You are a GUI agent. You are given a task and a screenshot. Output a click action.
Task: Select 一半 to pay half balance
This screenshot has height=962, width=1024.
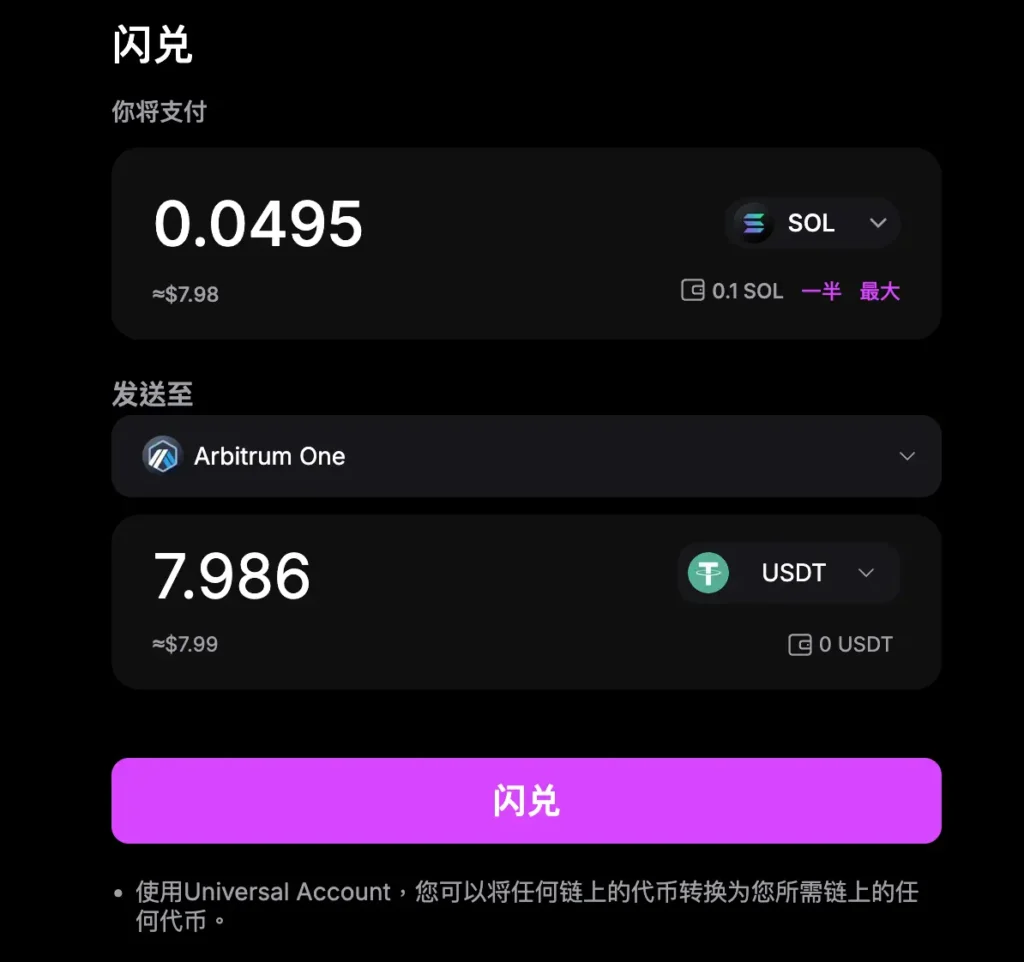click(x=820, y=291)
